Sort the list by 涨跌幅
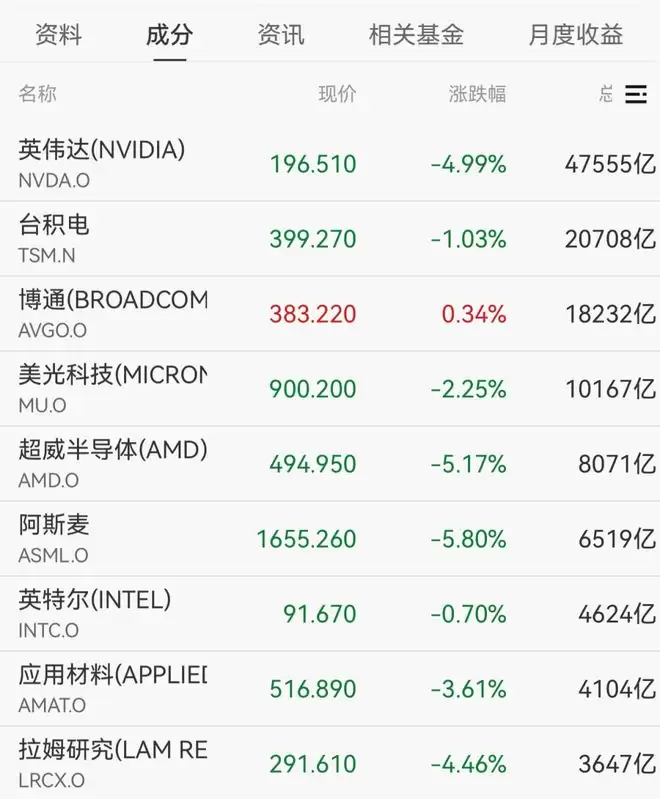Screen dimensions: 660x799 477,94
